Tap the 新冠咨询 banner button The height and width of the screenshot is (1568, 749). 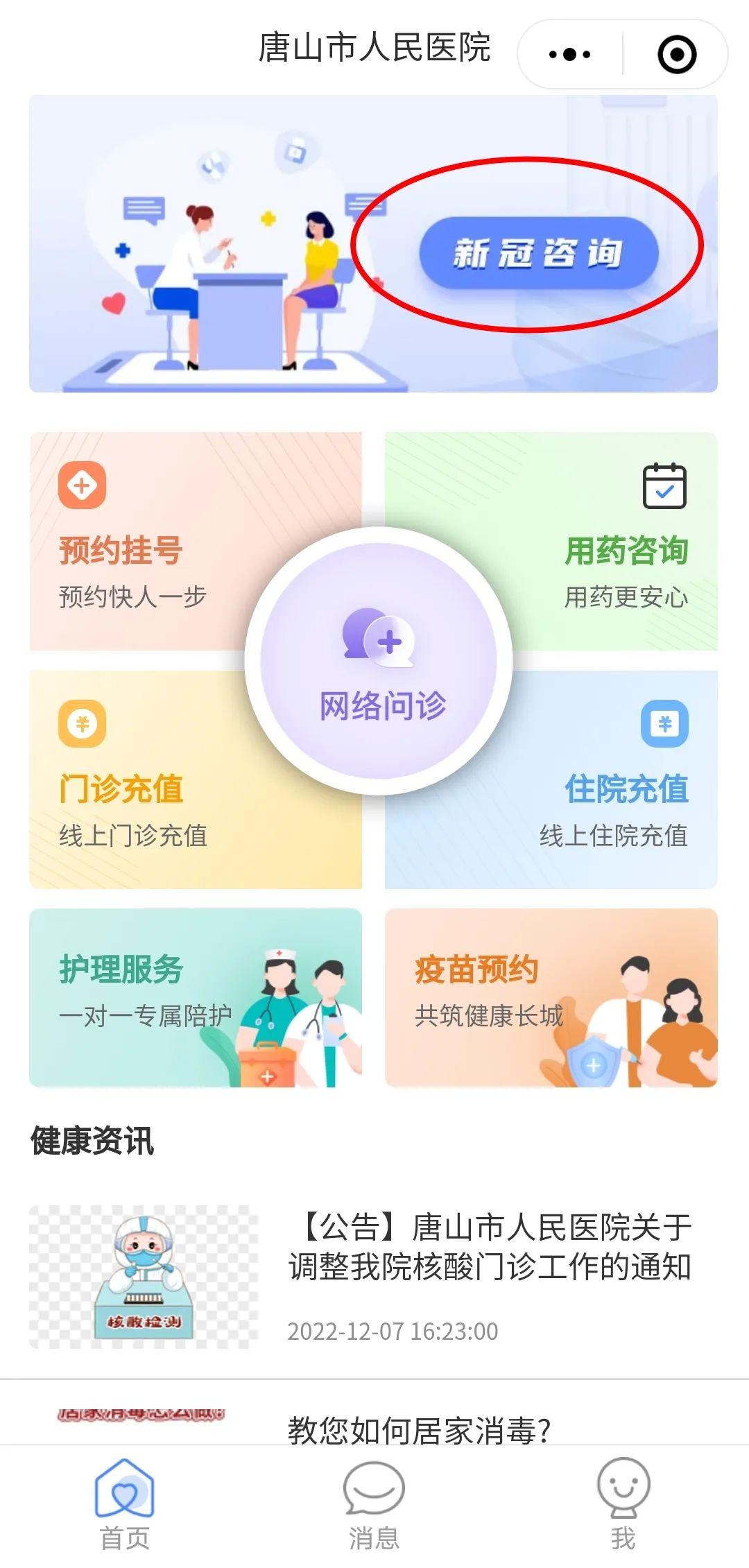click(x=538, y=252)
